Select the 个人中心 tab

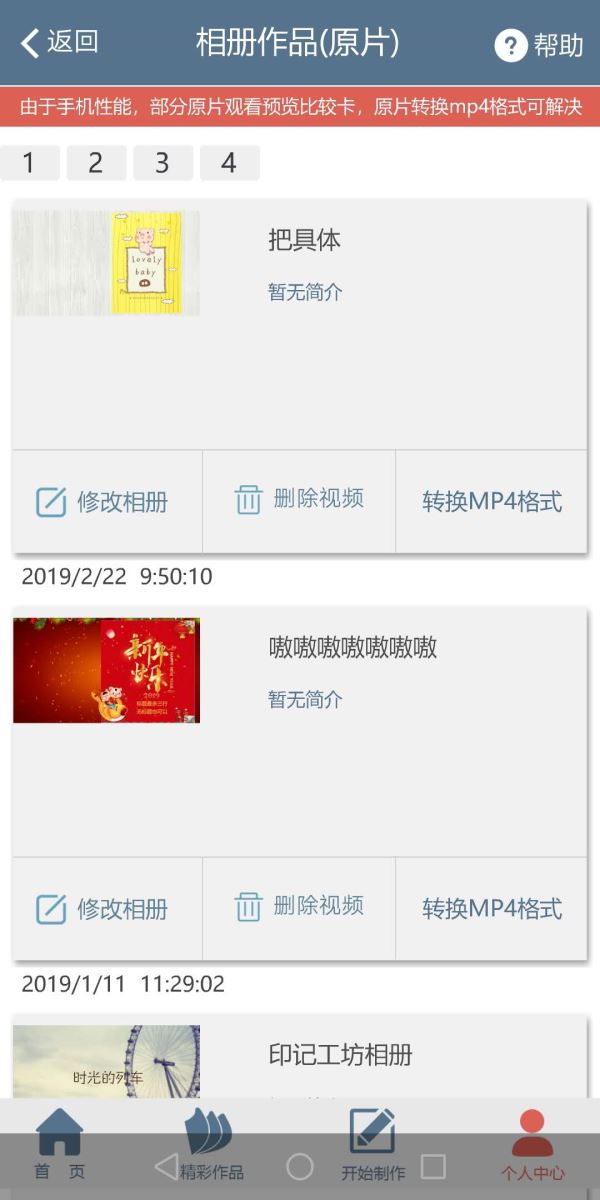533,1145
